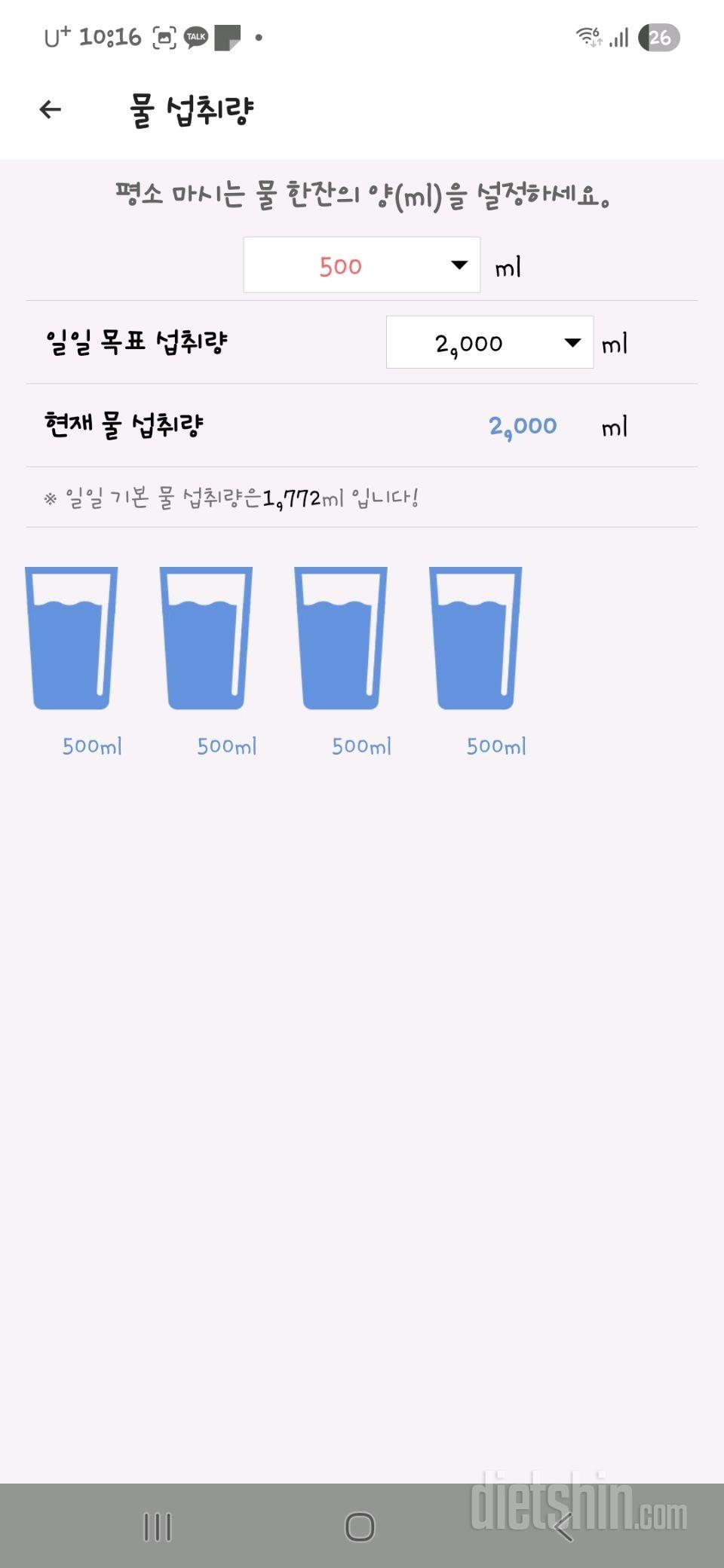Tap the fourth 500ml water glass
724x1568 pixels.
coord(476,638)
